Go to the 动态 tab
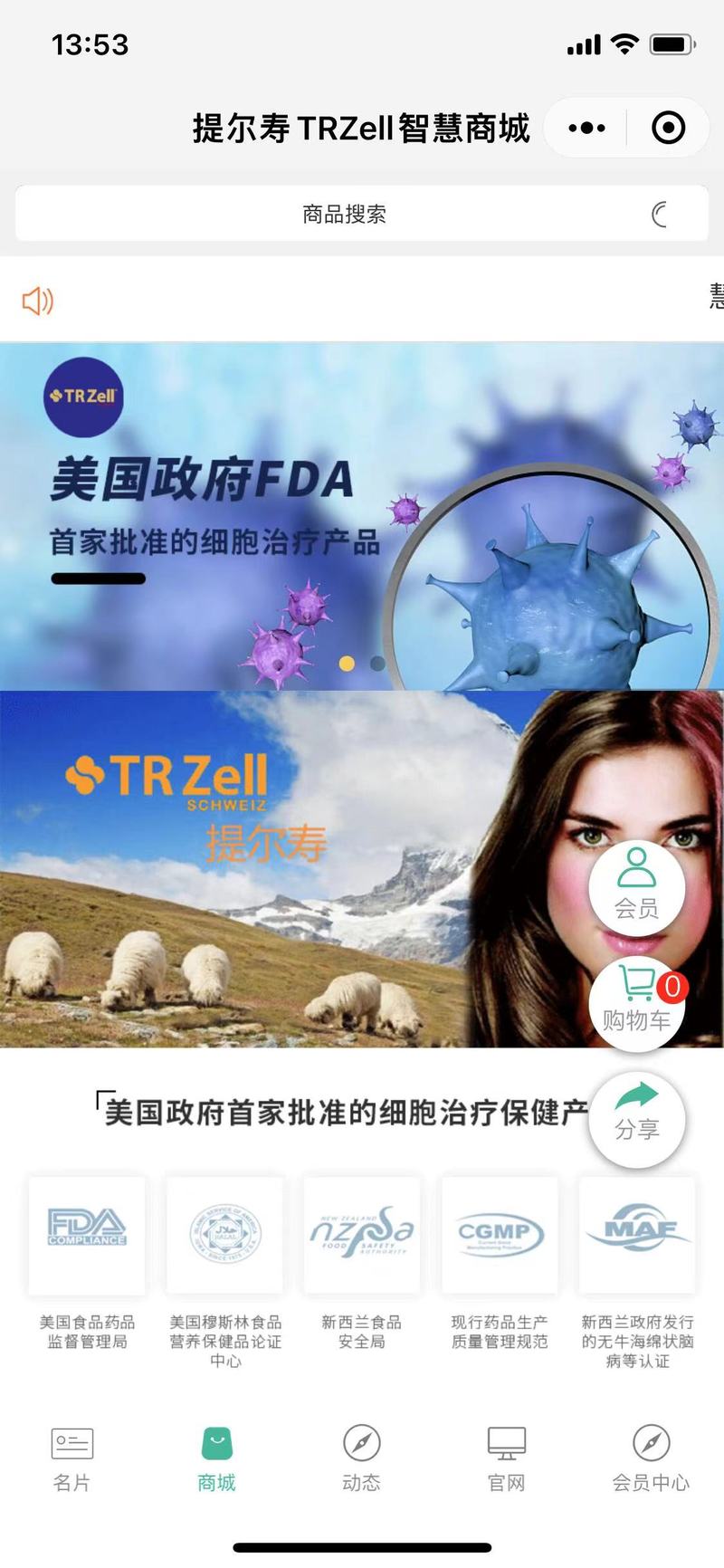The height and width of the screenshot is (1568, 724). (362, 1458)
